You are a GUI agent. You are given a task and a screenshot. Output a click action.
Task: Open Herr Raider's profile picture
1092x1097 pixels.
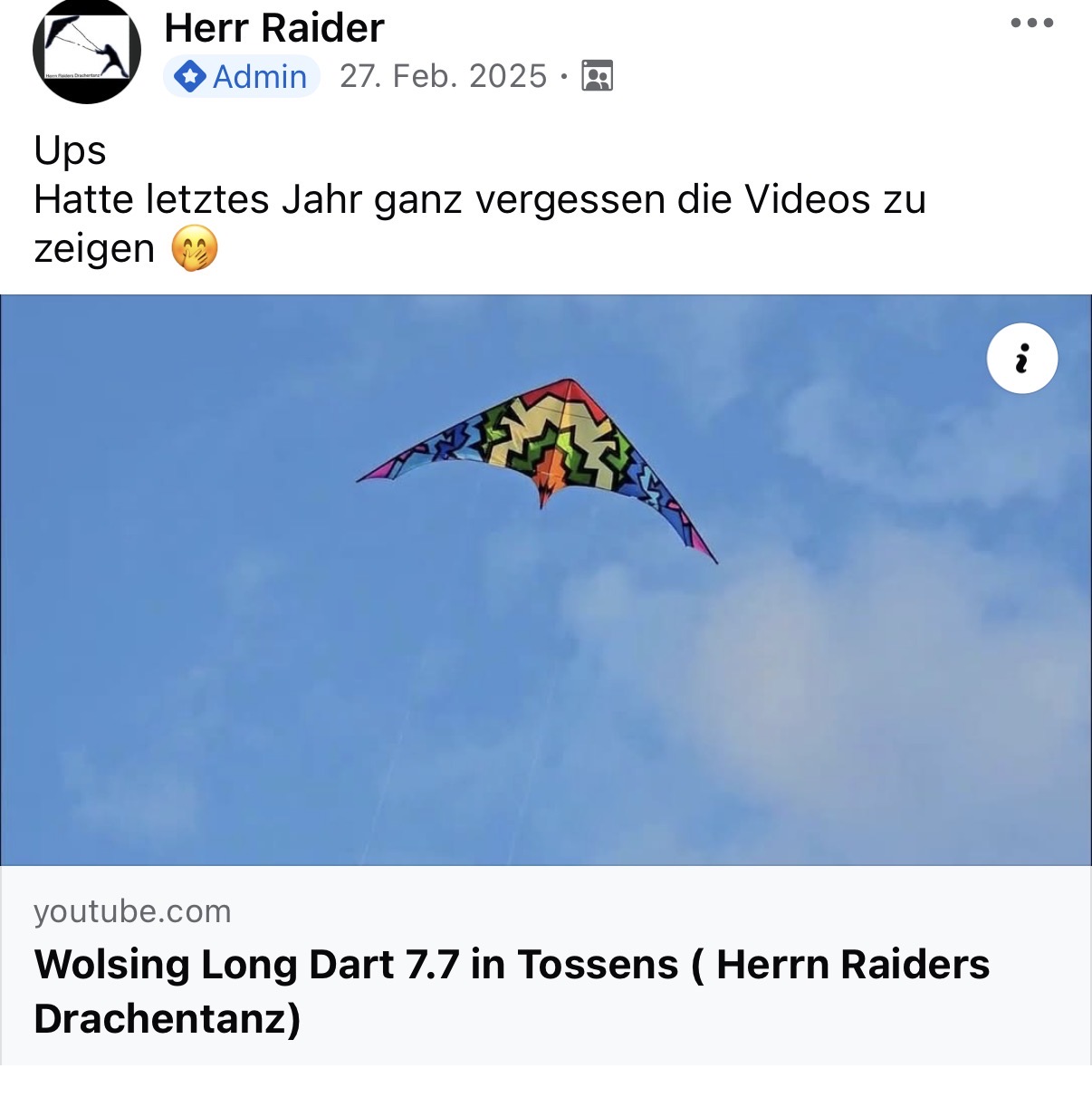[86, 51]
